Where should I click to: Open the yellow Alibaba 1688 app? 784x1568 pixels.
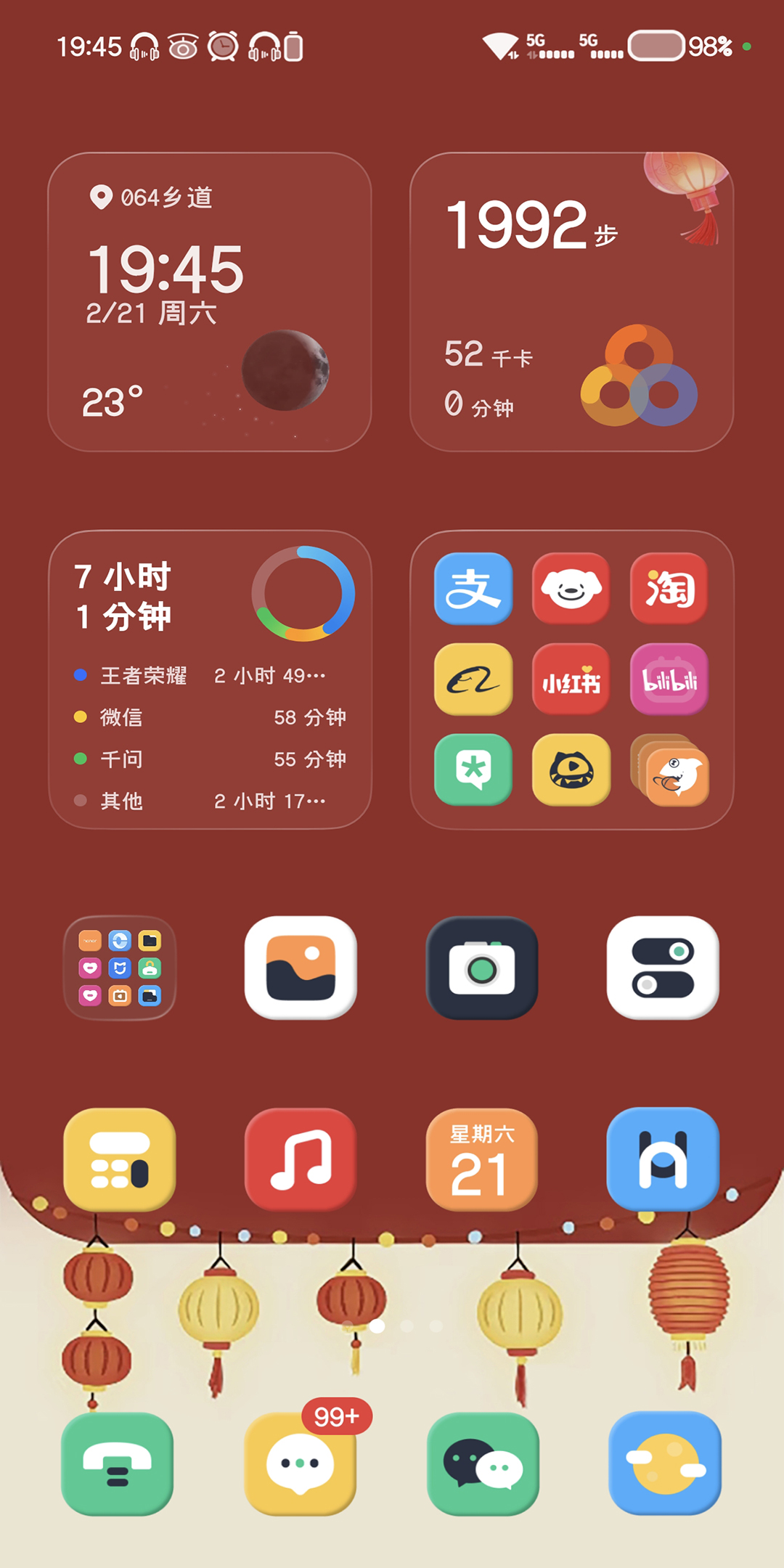(x=473, y=679)
